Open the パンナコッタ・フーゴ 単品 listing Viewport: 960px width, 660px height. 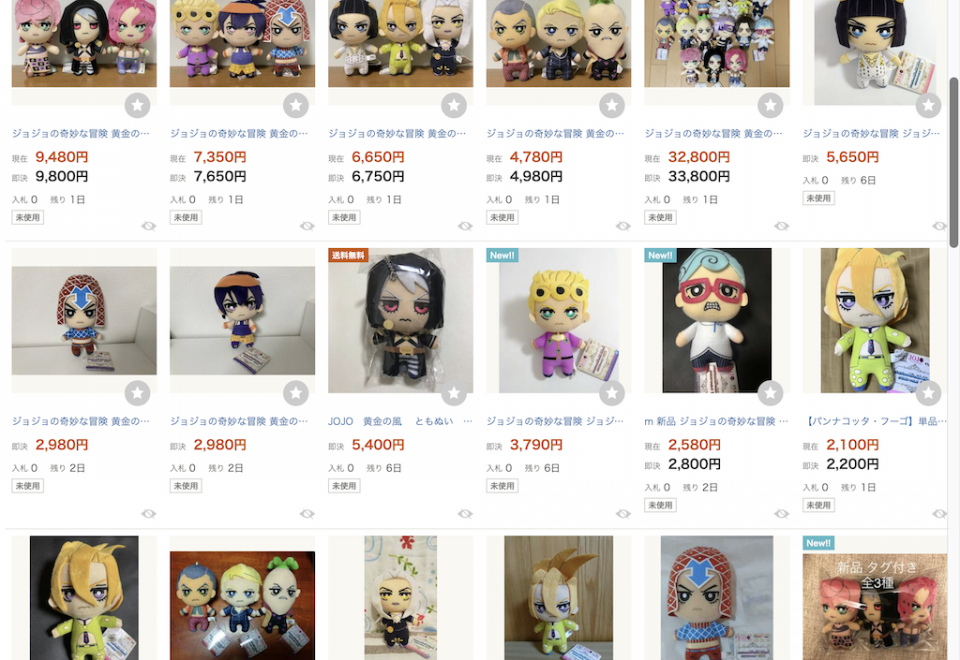874,421
